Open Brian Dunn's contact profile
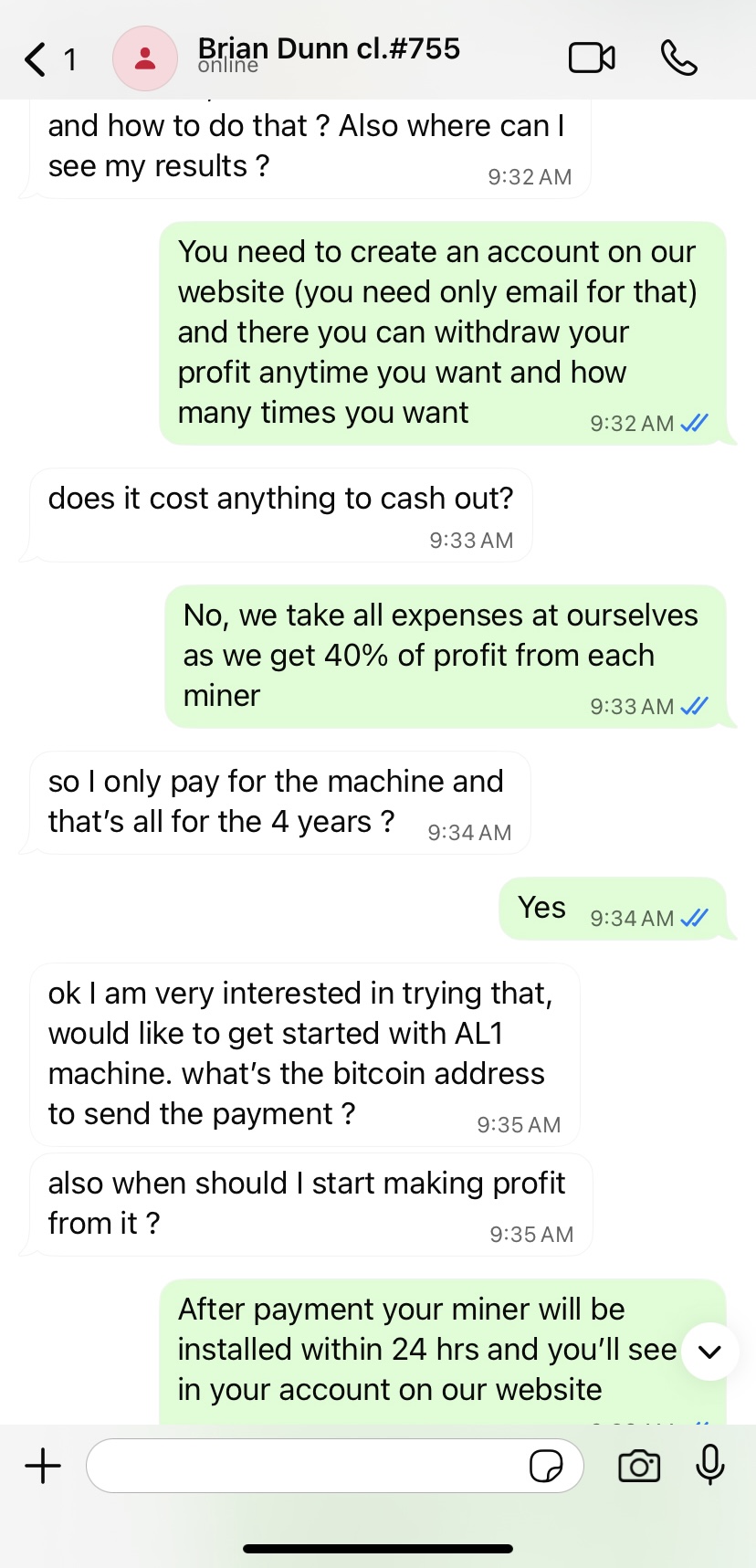This screenshot has width=756, height=1568. point(328,55)
